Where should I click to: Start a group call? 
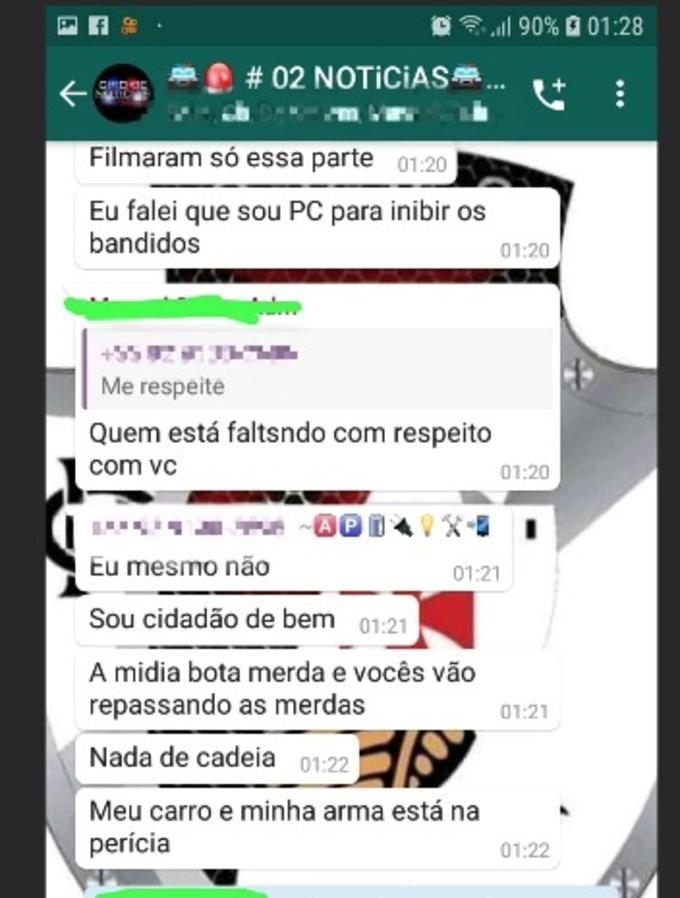click(x=548, y=94)
